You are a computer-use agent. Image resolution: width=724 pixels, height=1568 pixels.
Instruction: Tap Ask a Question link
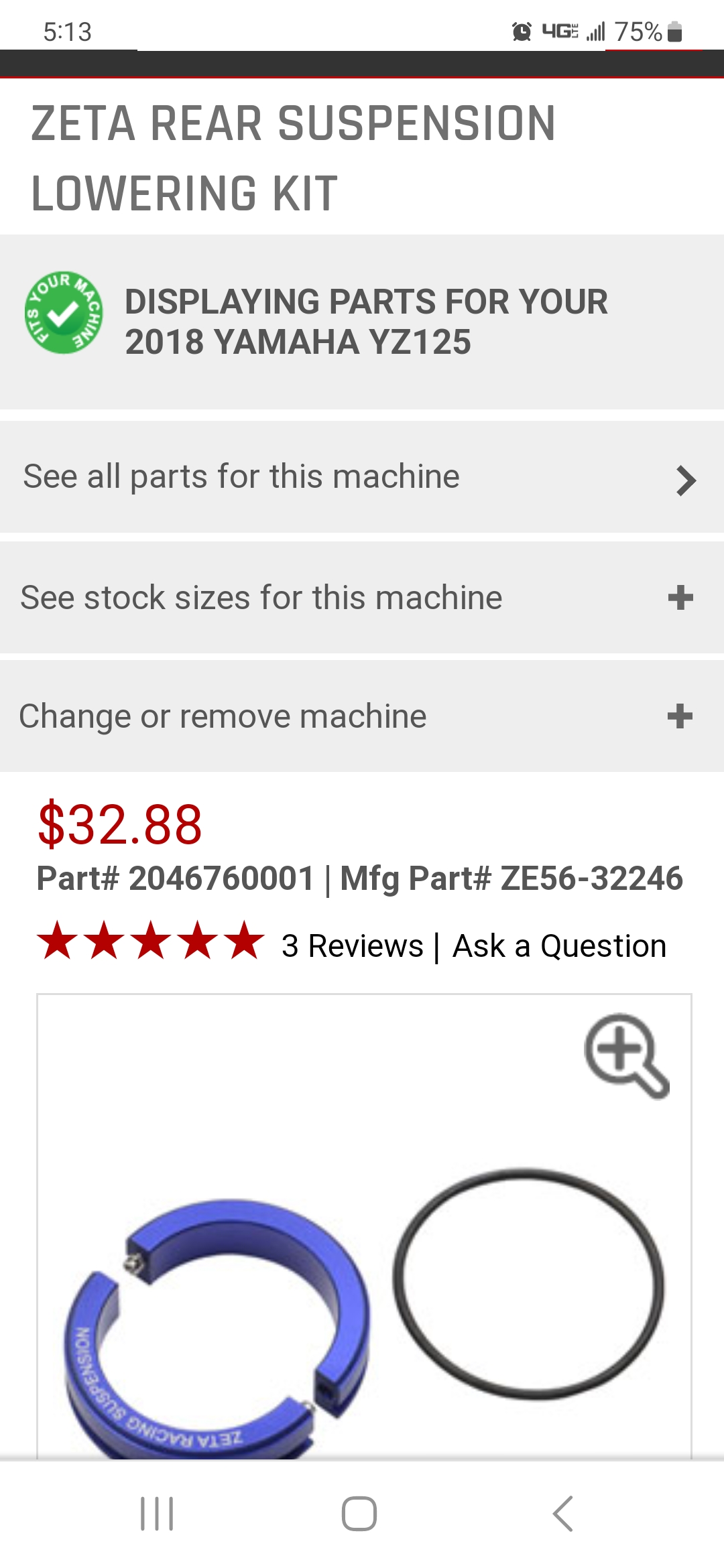point(558,944)
